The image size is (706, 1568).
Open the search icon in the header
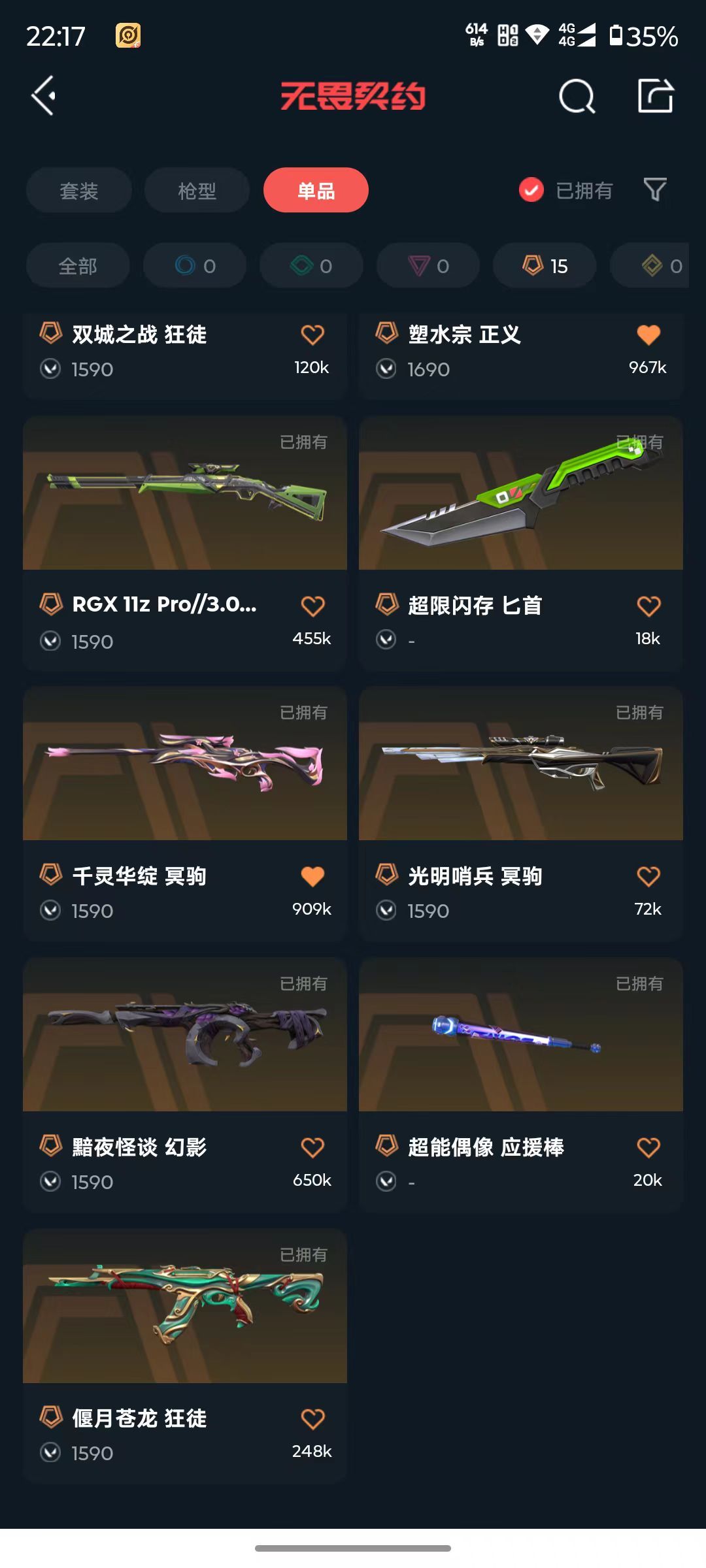pos(577,97)
